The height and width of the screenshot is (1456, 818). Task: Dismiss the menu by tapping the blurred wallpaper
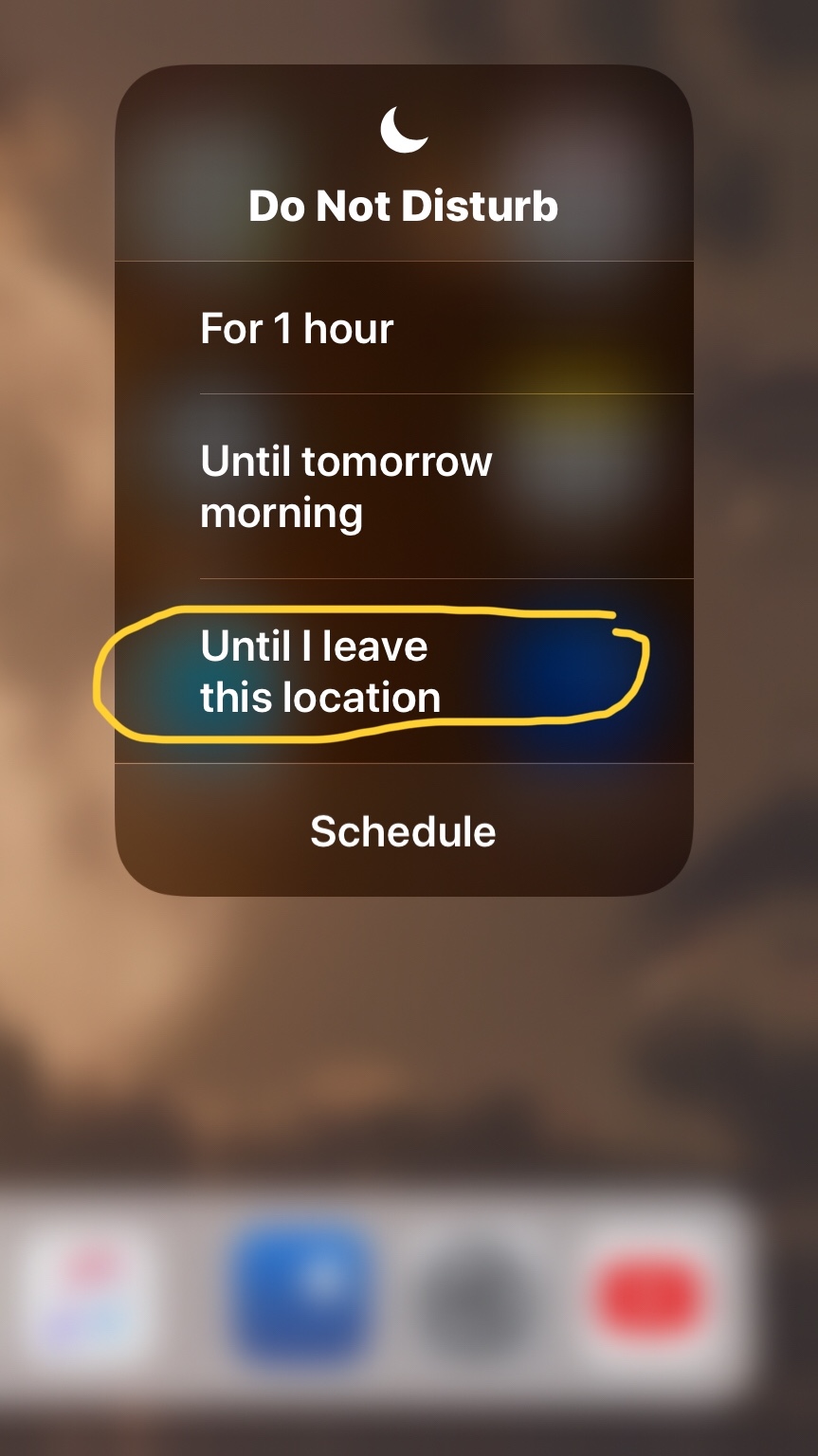tap(408, 1062)
